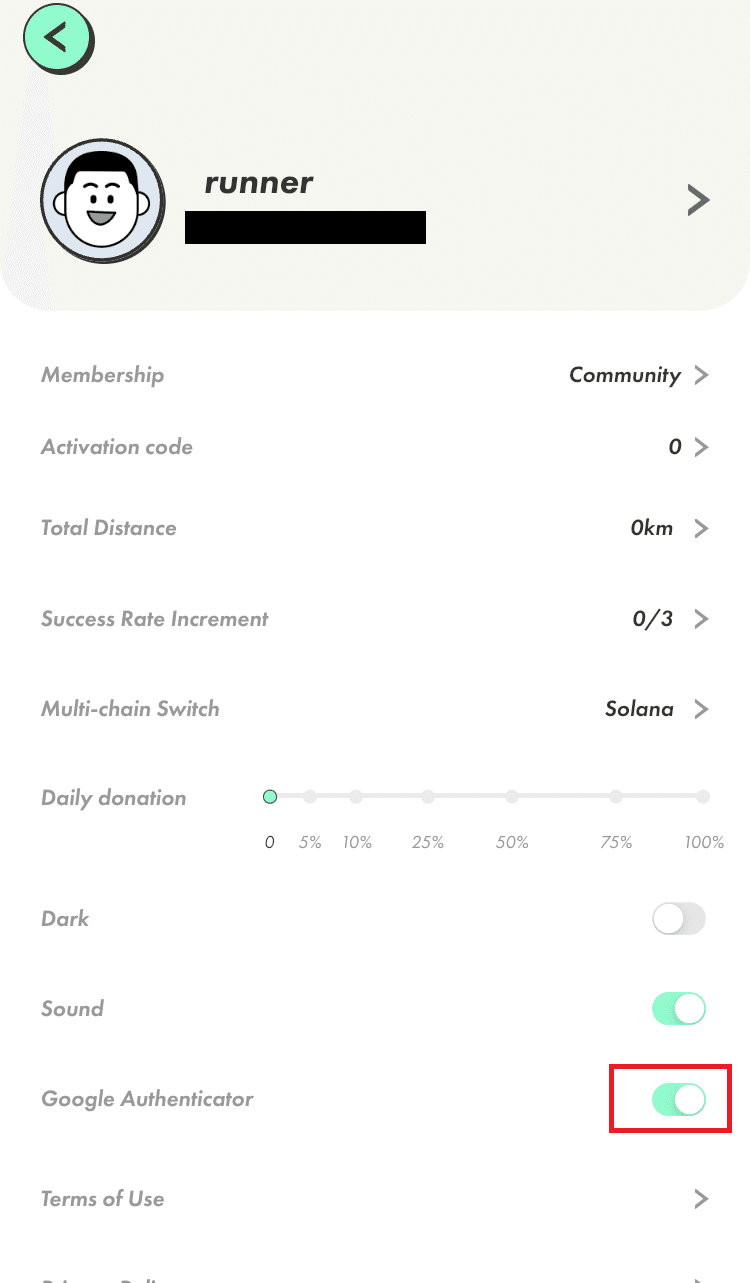Open Success Rate Increment
Screen dimensions: 750x1283
(x=375, y=619)
